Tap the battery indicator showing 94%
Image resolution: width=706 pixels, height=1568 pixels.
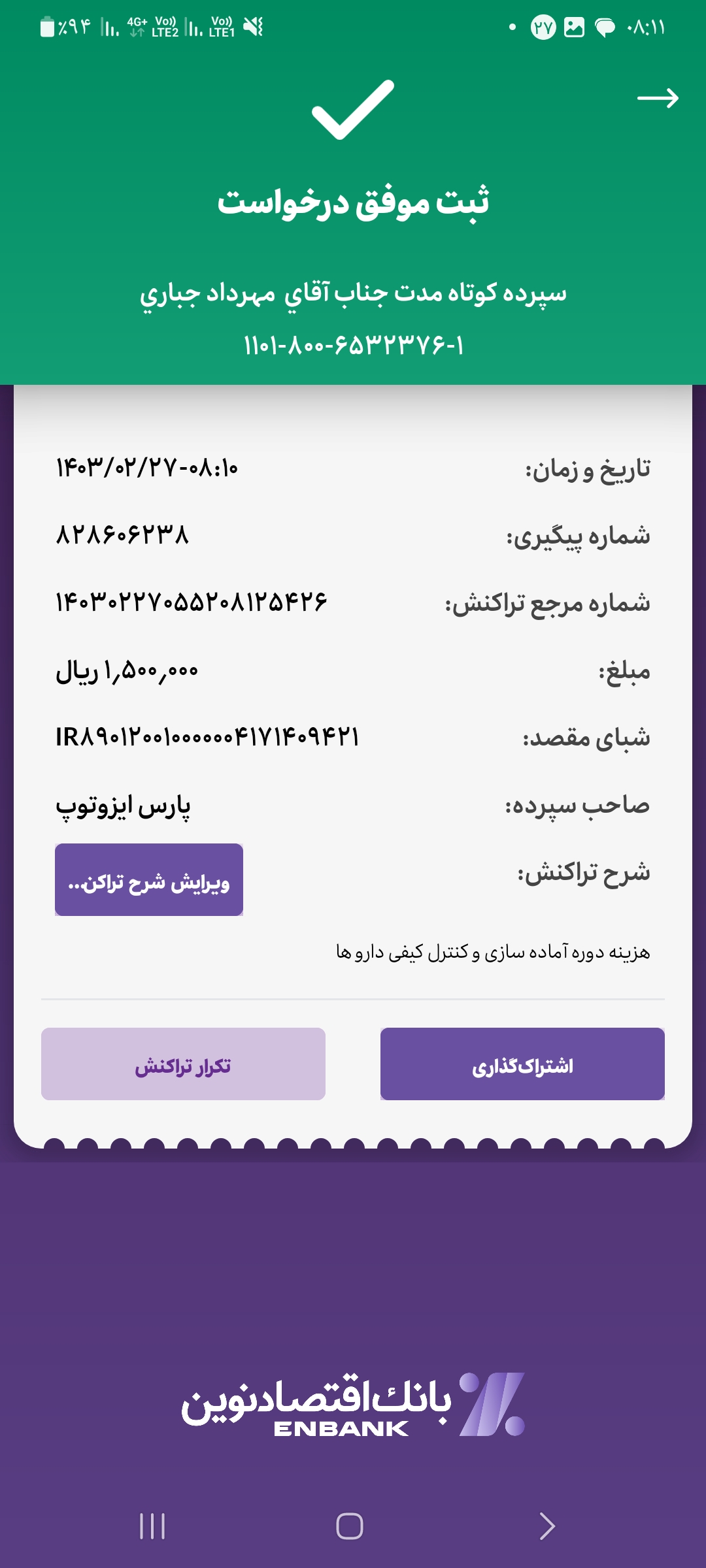pyautogui.click(x=63, y=26)
